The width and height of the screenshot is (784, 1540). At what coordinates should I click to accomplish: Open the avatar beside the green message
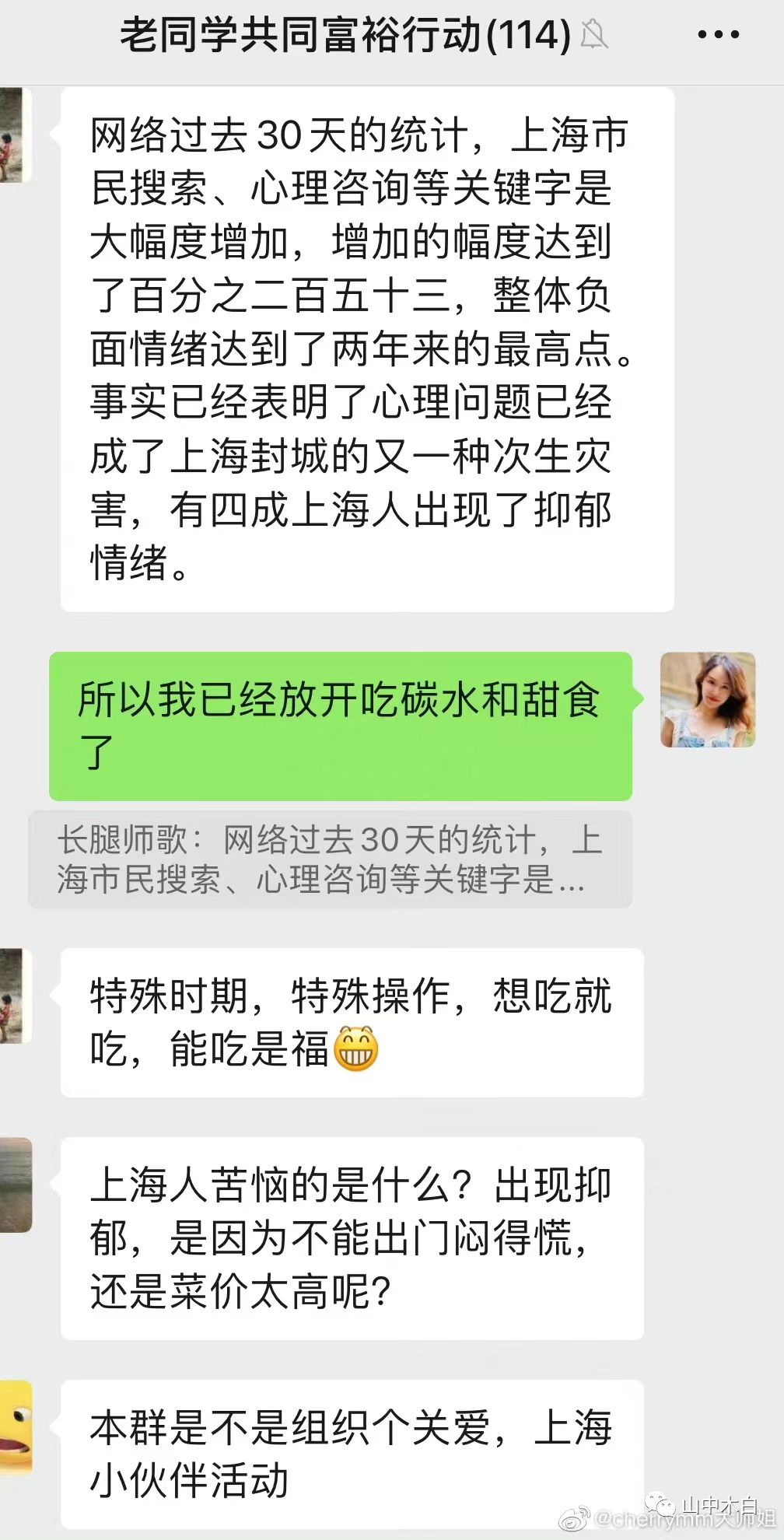point(708,700)
